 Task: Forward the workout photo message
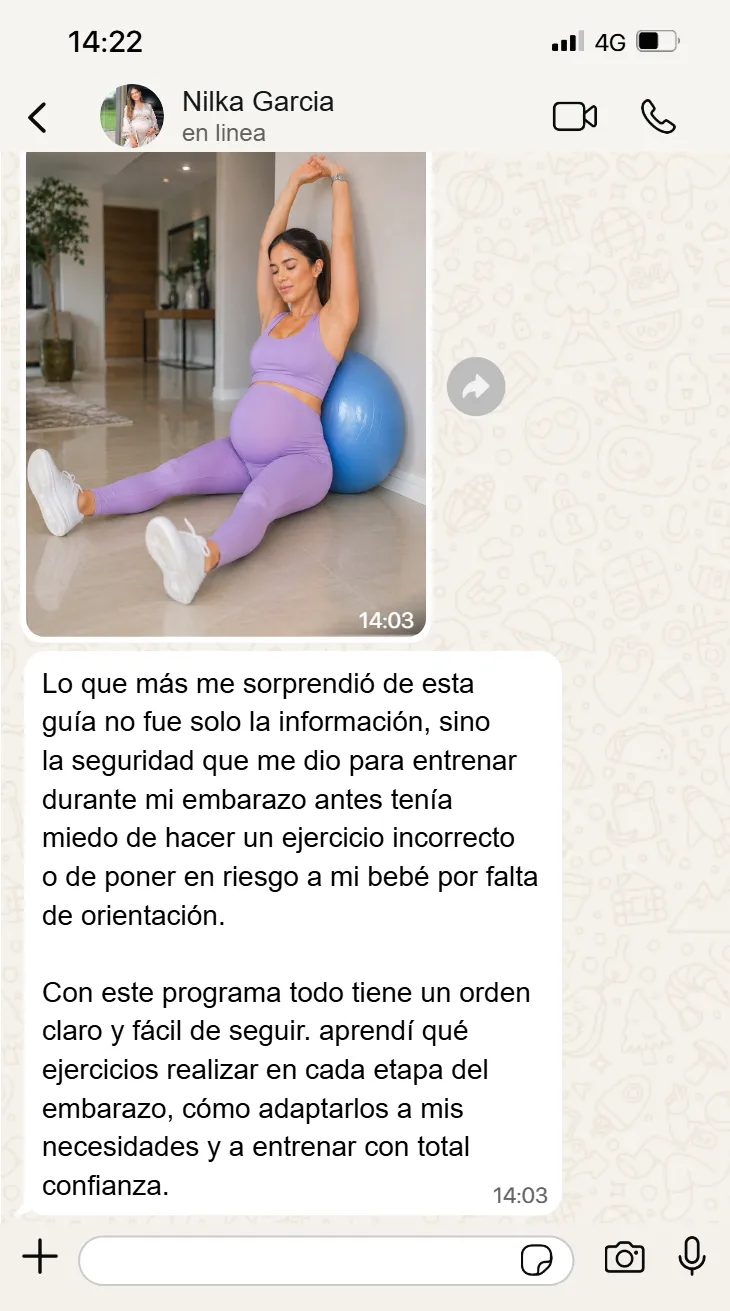[476, 386]
